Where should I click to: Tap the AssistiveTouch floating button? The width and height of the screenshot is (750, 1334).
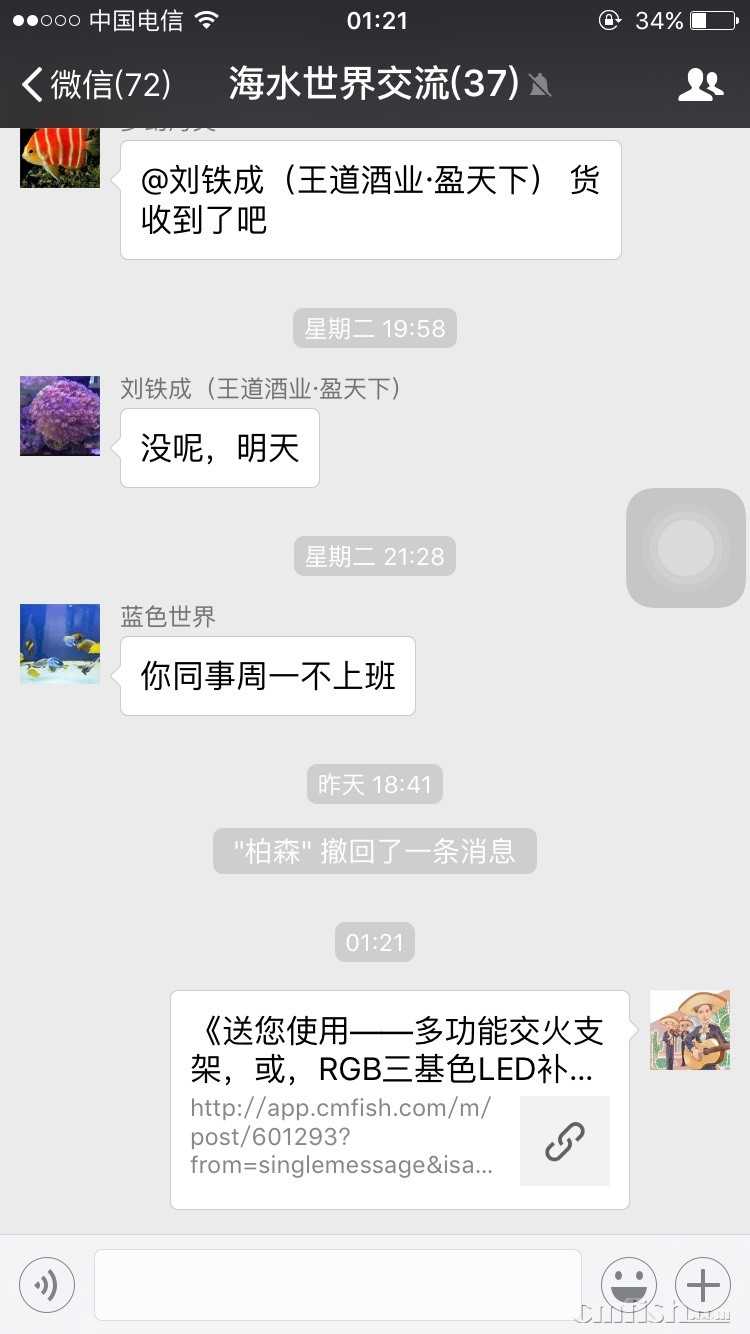[x=686, y=548]
